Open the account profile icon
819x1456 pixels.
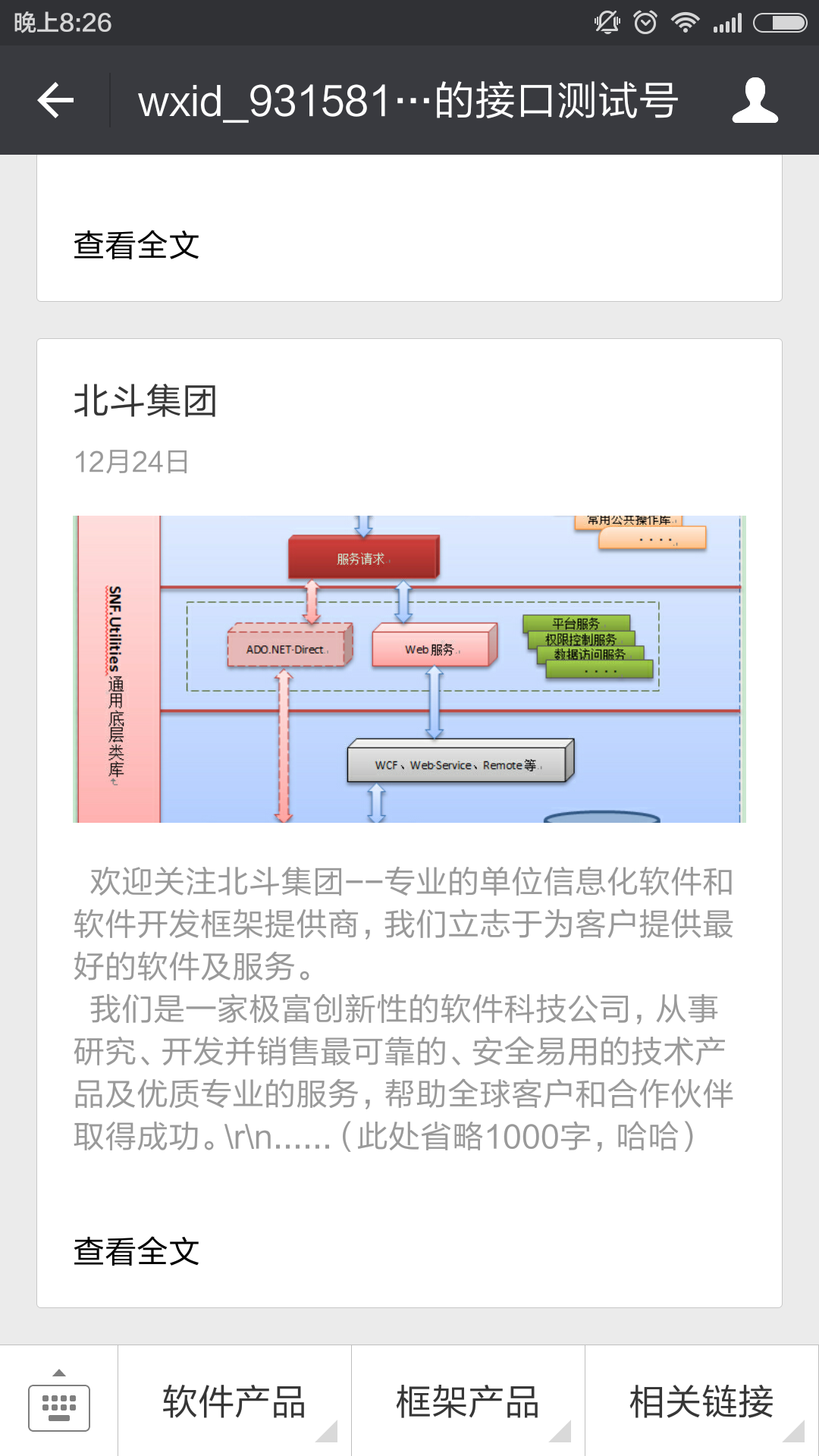[x=755, y=100]
